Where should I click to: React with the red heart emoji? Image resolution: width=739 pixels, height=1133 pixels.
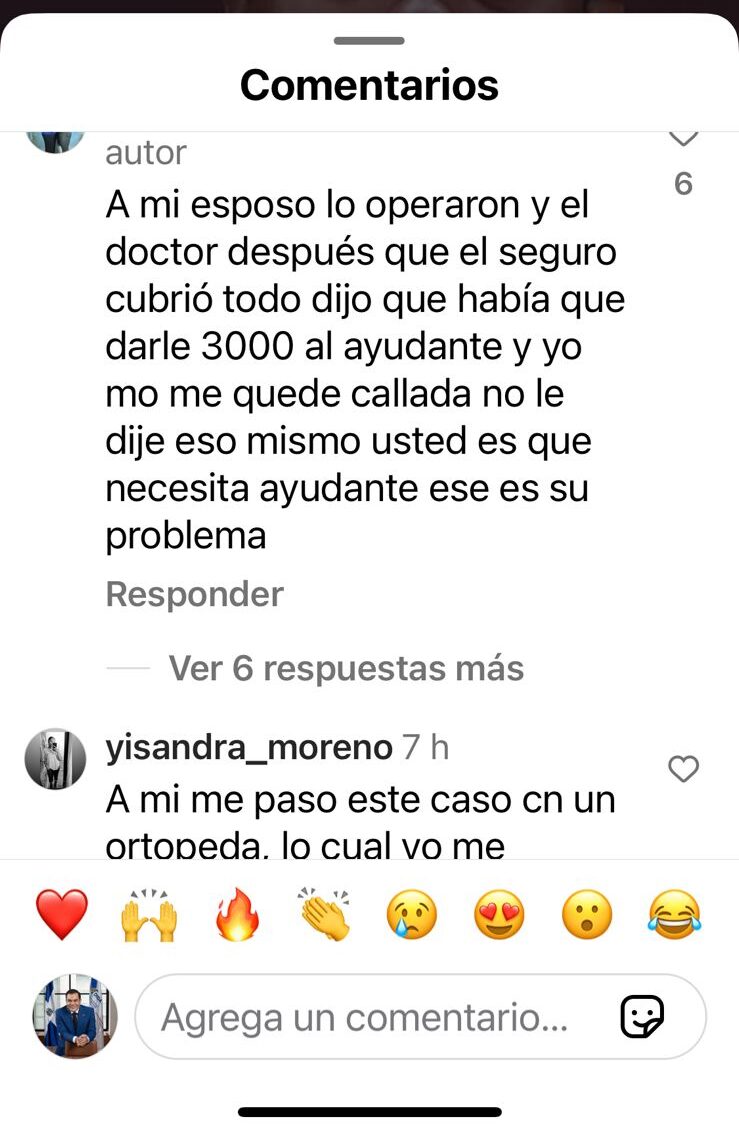pos(62,914)
